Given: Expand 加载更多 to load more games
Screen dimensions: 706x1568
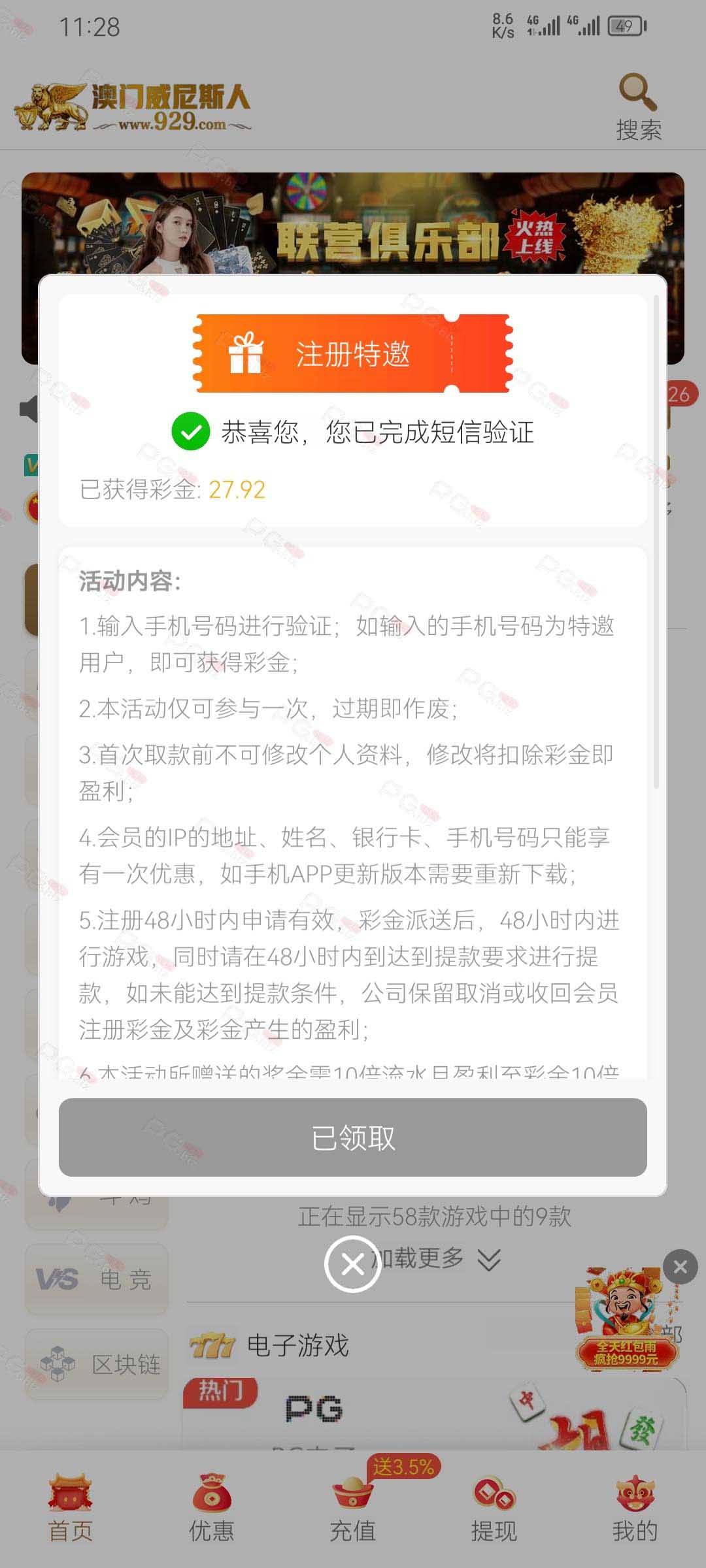Looking at the screenshot, I should click(x=436, y=1258).
